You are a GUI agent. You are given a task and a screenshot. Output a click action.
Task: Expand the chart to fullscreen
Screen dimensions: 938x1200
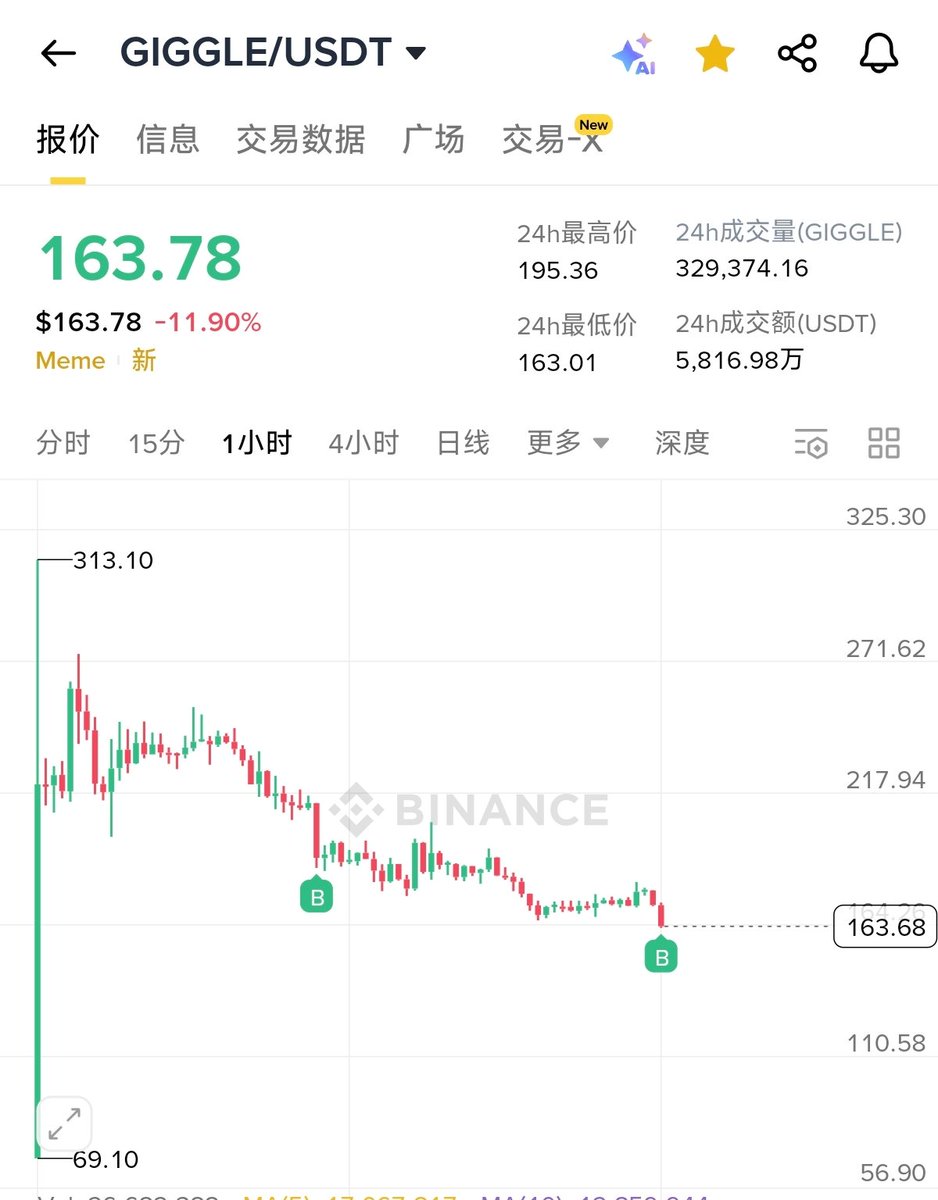pyautogui.click(x=65, y=1122)
